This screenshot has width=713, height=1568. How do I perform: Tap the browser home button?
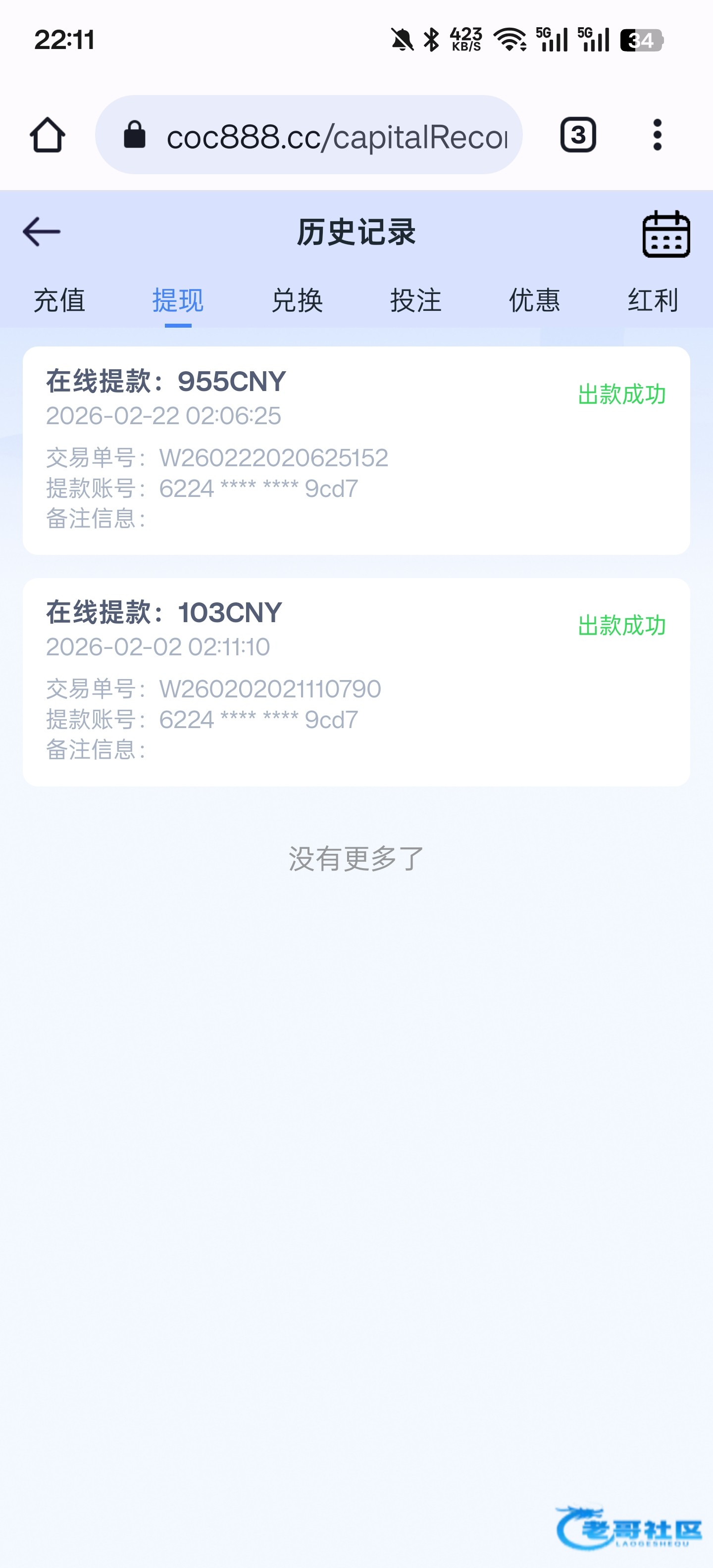48,135
